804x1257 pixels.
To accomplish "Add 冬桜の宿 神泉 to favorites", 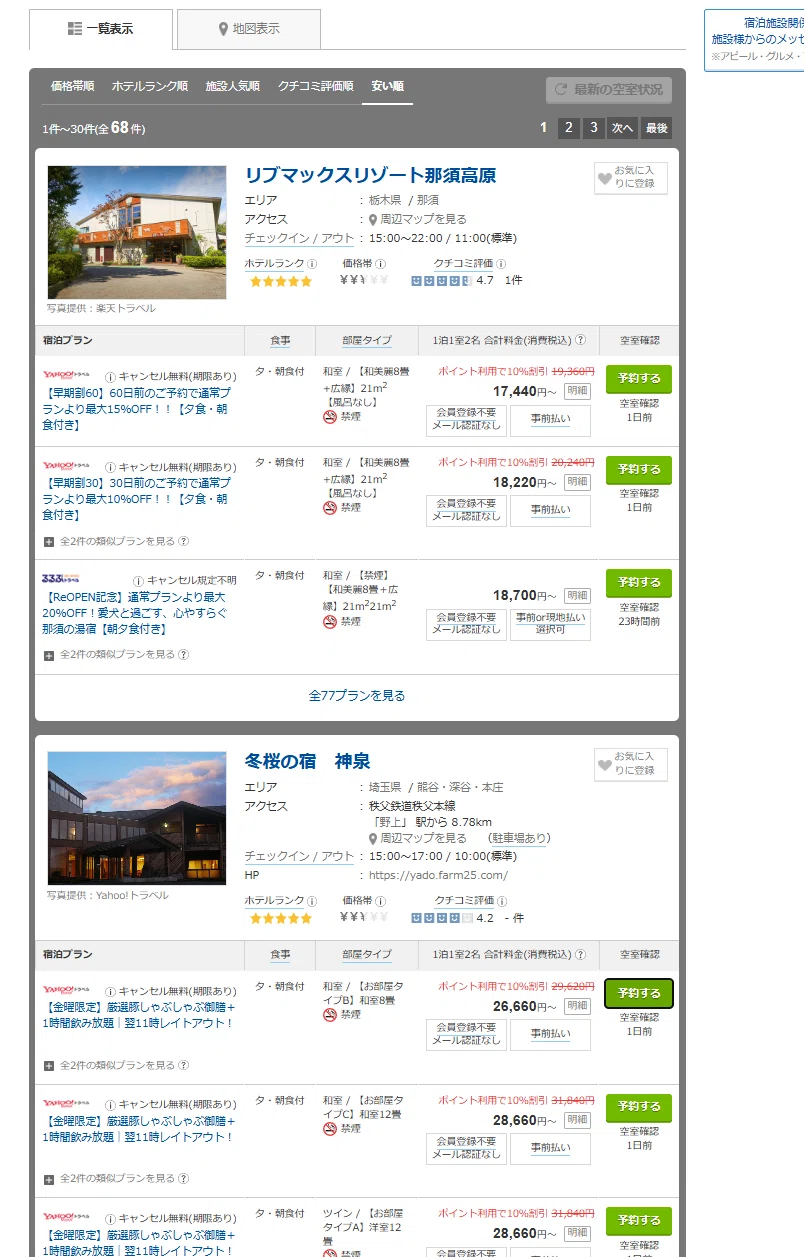I will click(x=631, y=764).
